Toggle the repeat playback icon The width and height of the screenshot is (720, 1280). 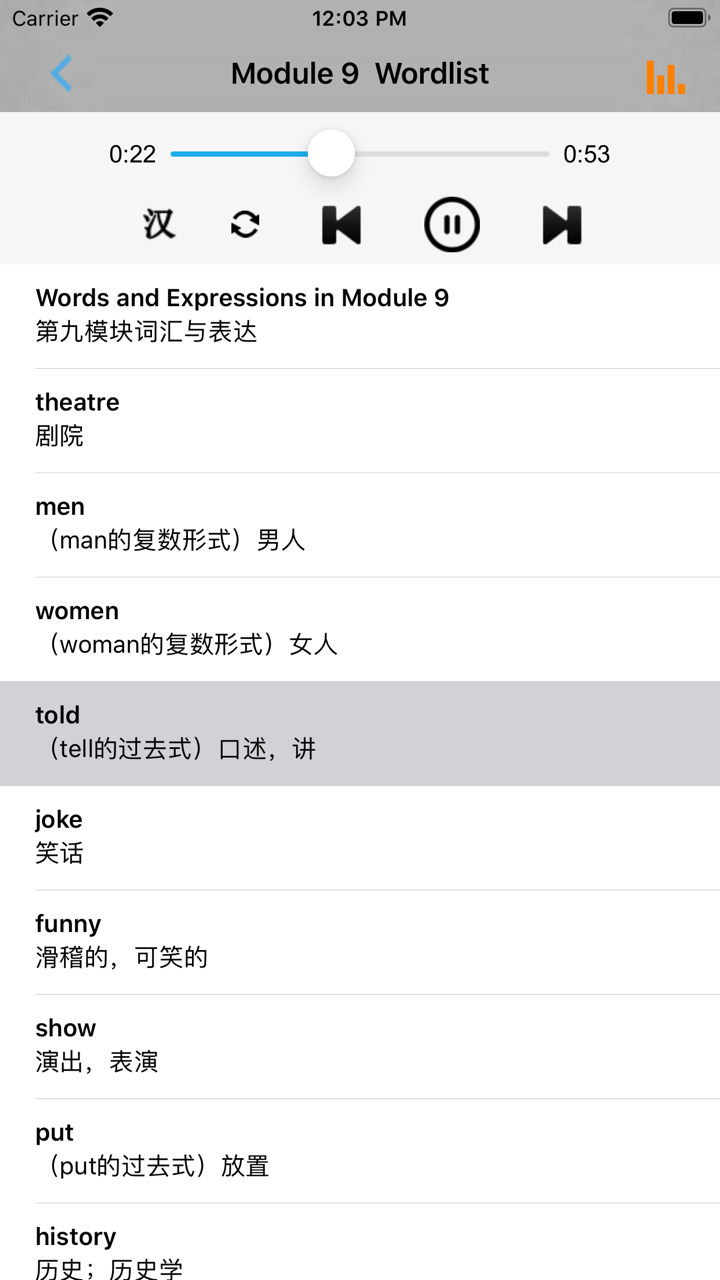click(245, 224)
